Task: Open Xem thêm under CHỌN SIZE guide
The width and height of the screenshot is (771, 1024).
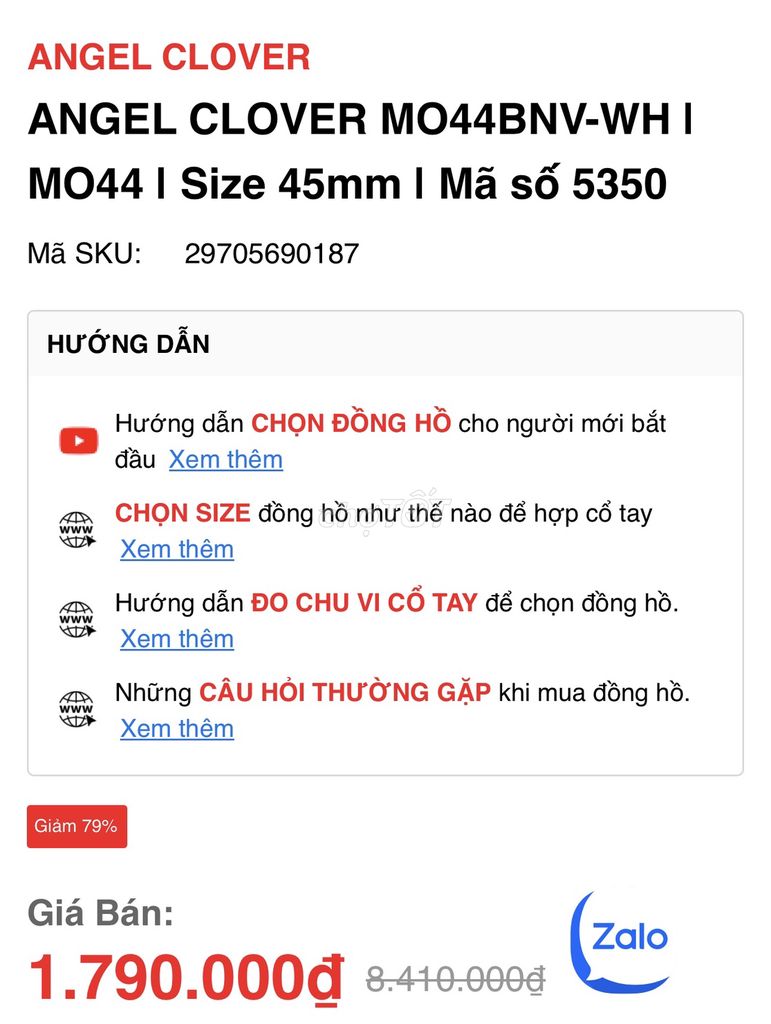Action: 177,549
